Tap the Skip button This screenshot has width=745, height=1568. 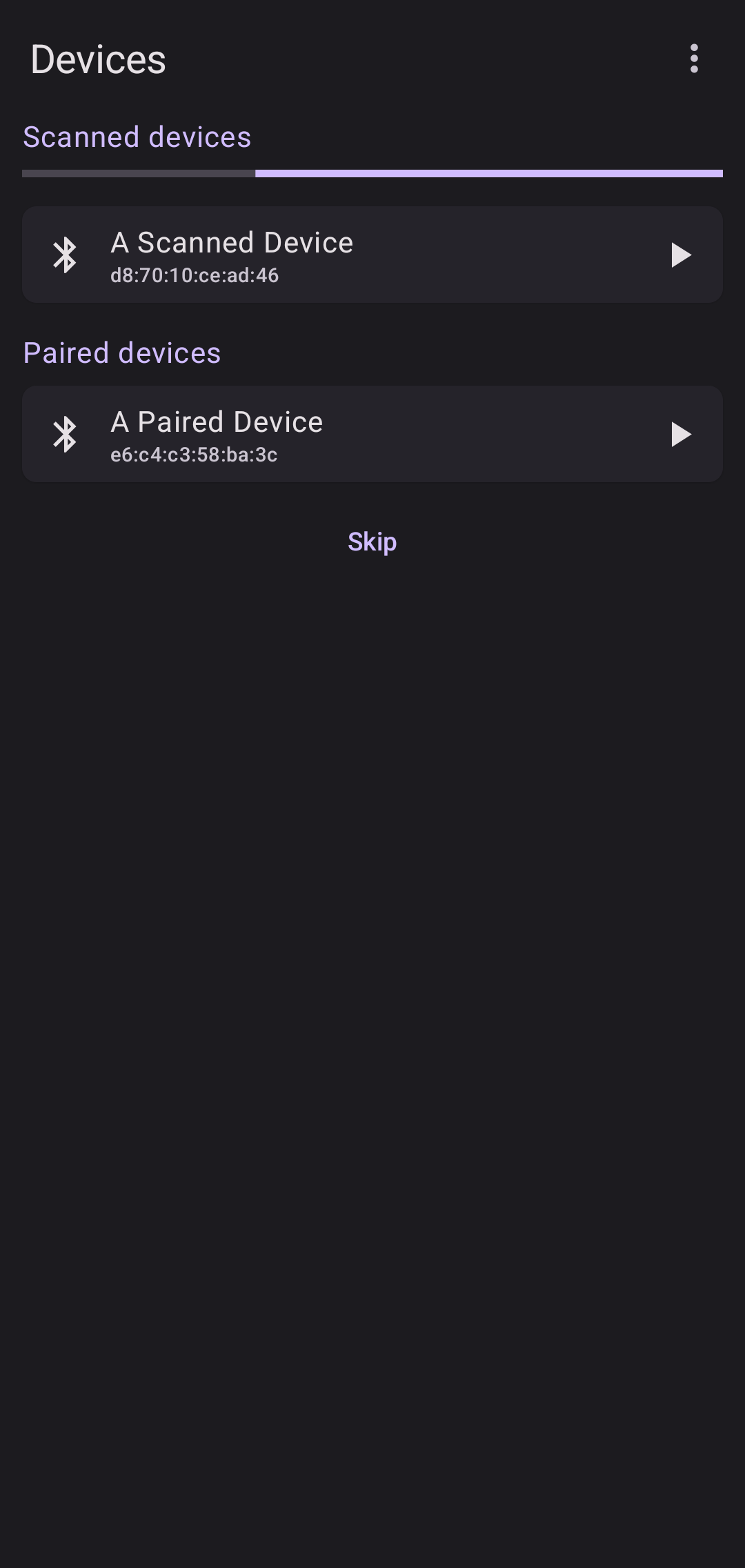(372, 542)
